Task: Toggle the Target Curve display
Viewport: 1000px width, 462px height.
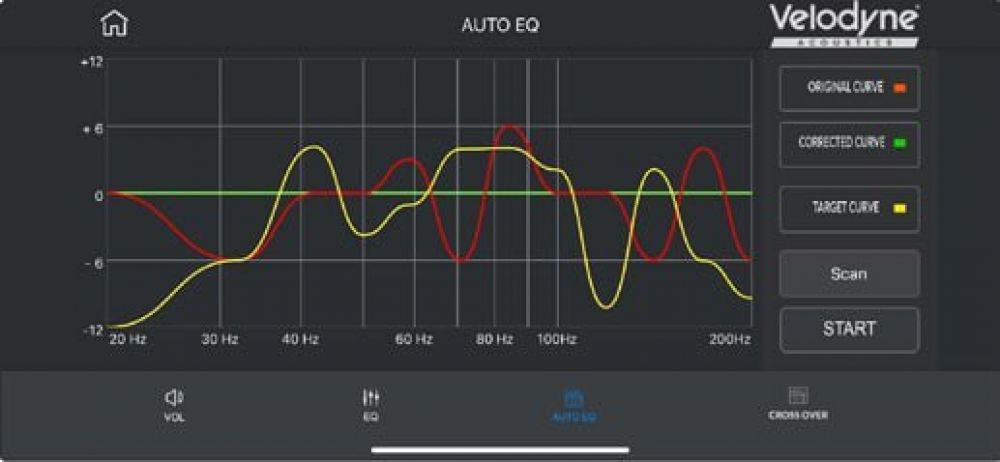Action: click(849, 209)
